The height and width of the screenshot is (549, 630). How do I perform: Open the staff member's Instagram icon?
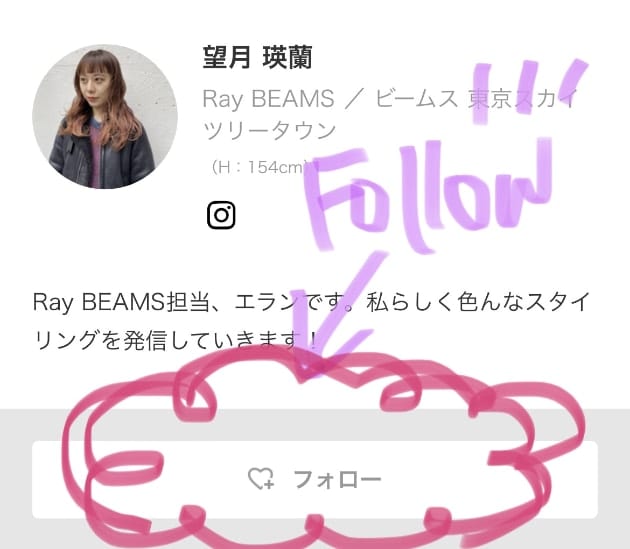[221, 215]
